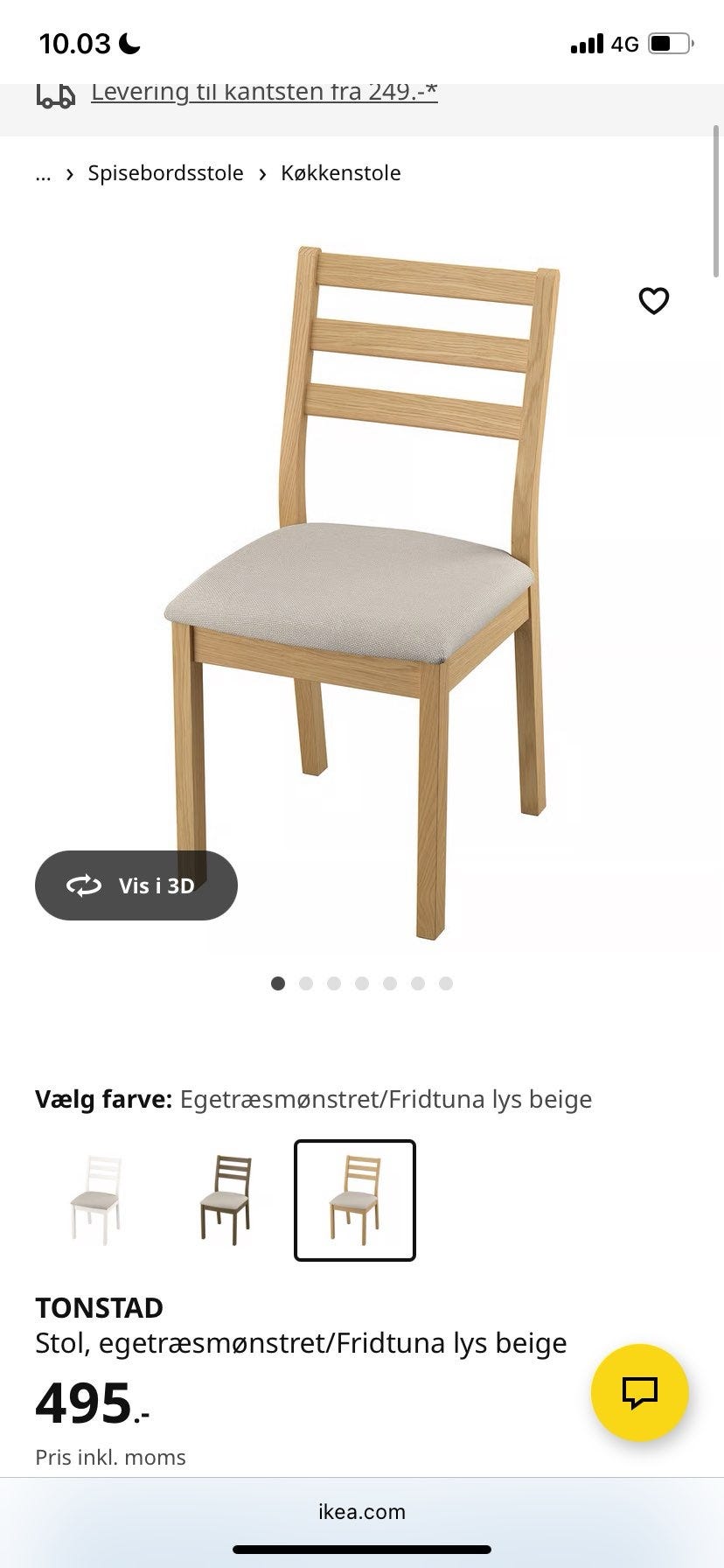Click the heart icon to save chair
Screen dimensions: 724x1568
coord(654,301)
